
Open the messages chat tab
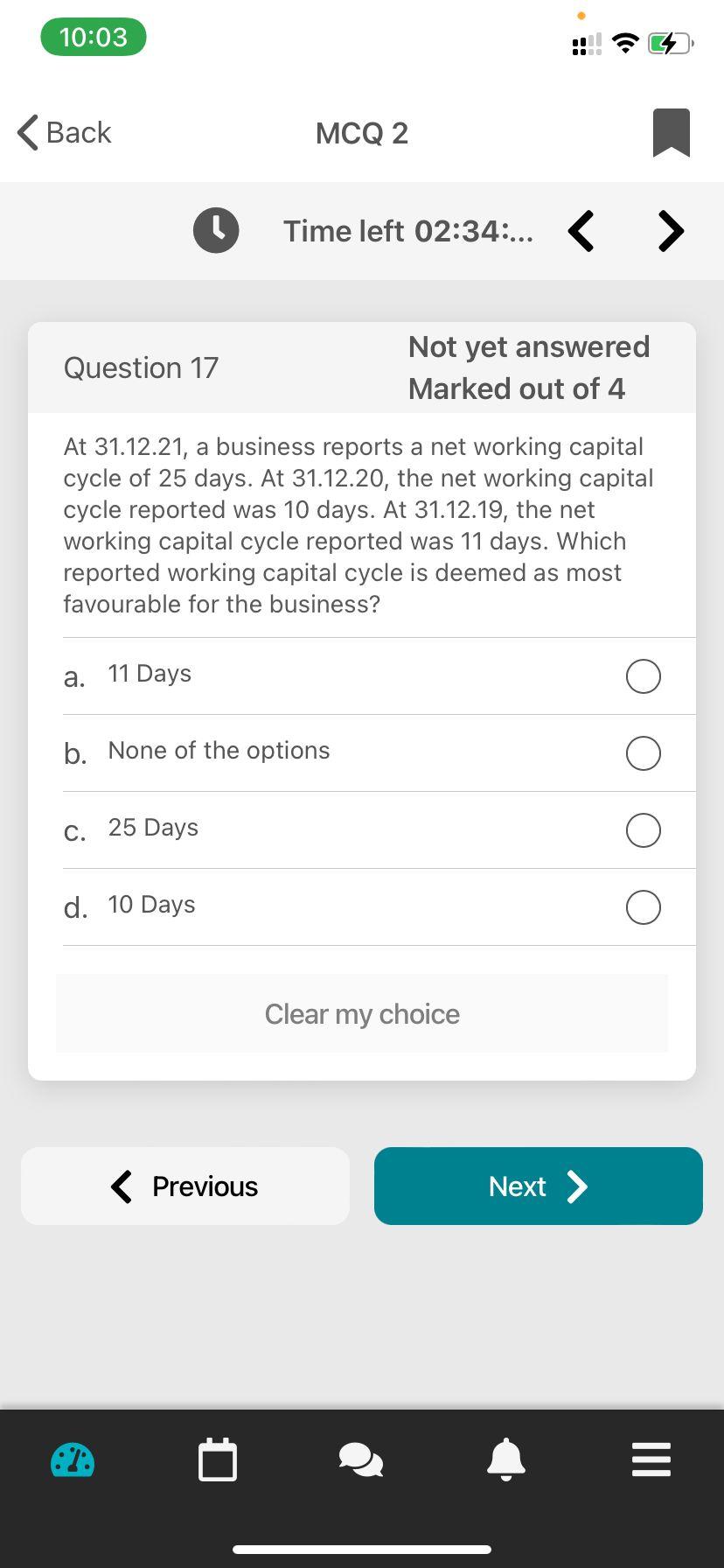click(361, 1460)
